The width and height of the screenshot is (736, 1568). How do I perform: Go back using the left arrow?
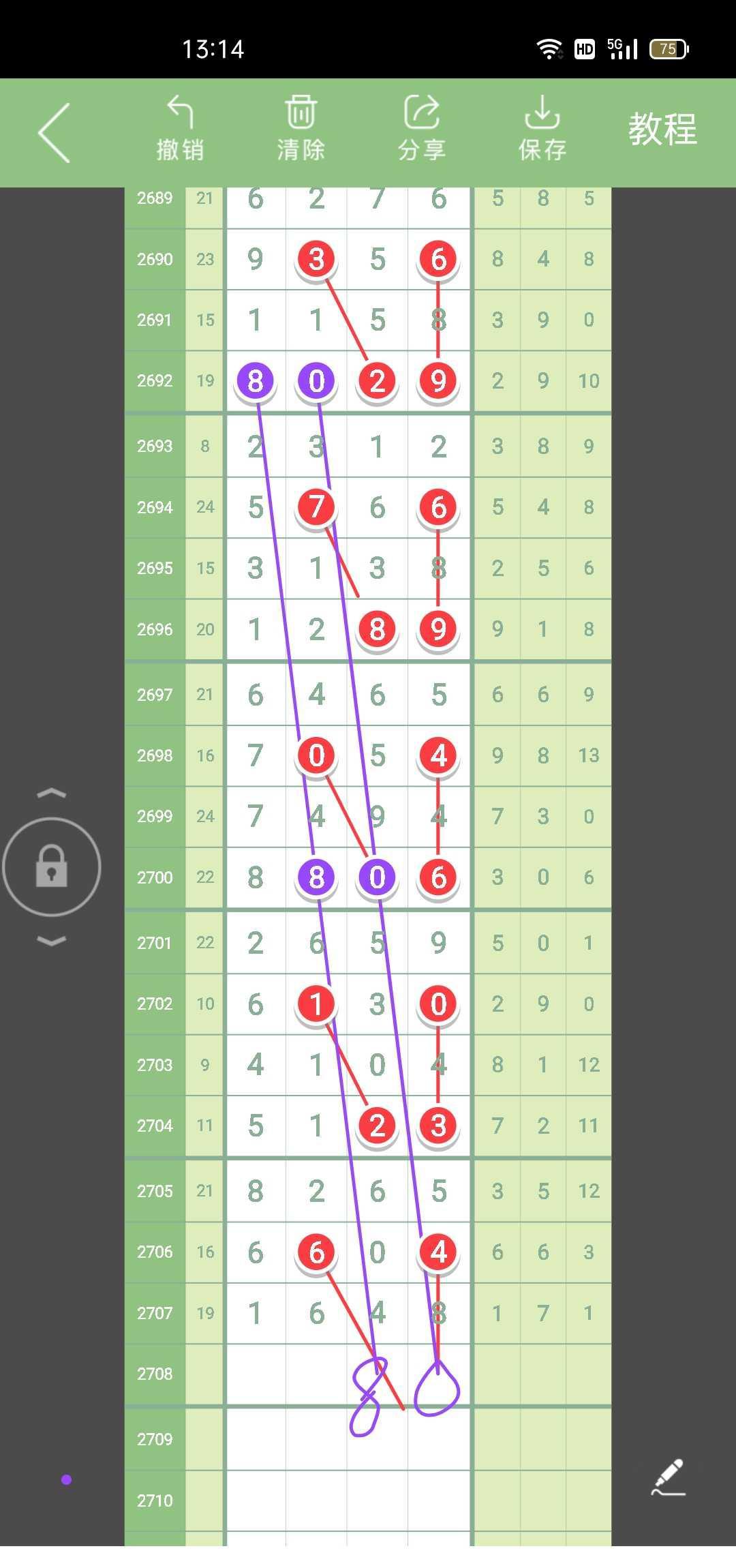(55, 133)
